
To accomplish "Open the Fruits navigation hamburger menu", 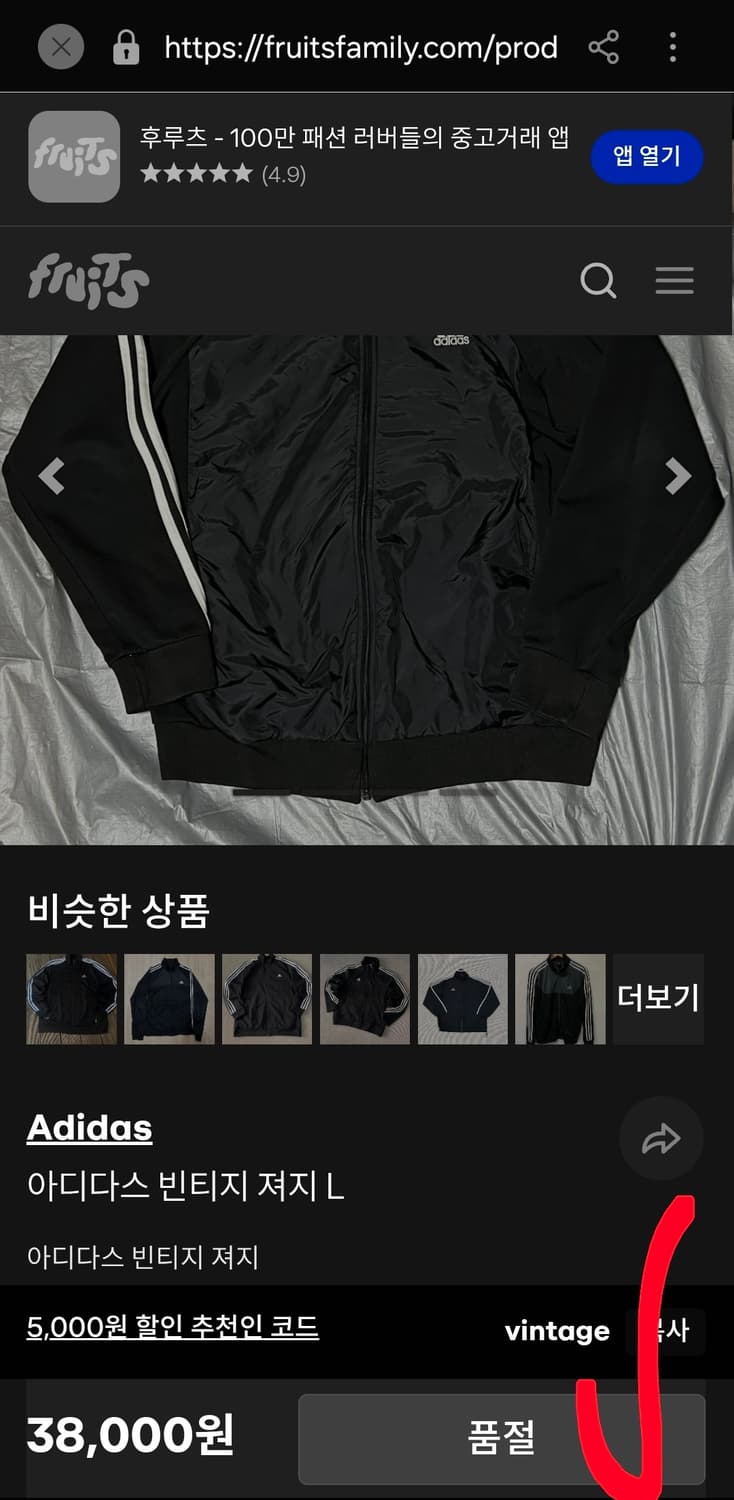I will click(x=675, y=281).
